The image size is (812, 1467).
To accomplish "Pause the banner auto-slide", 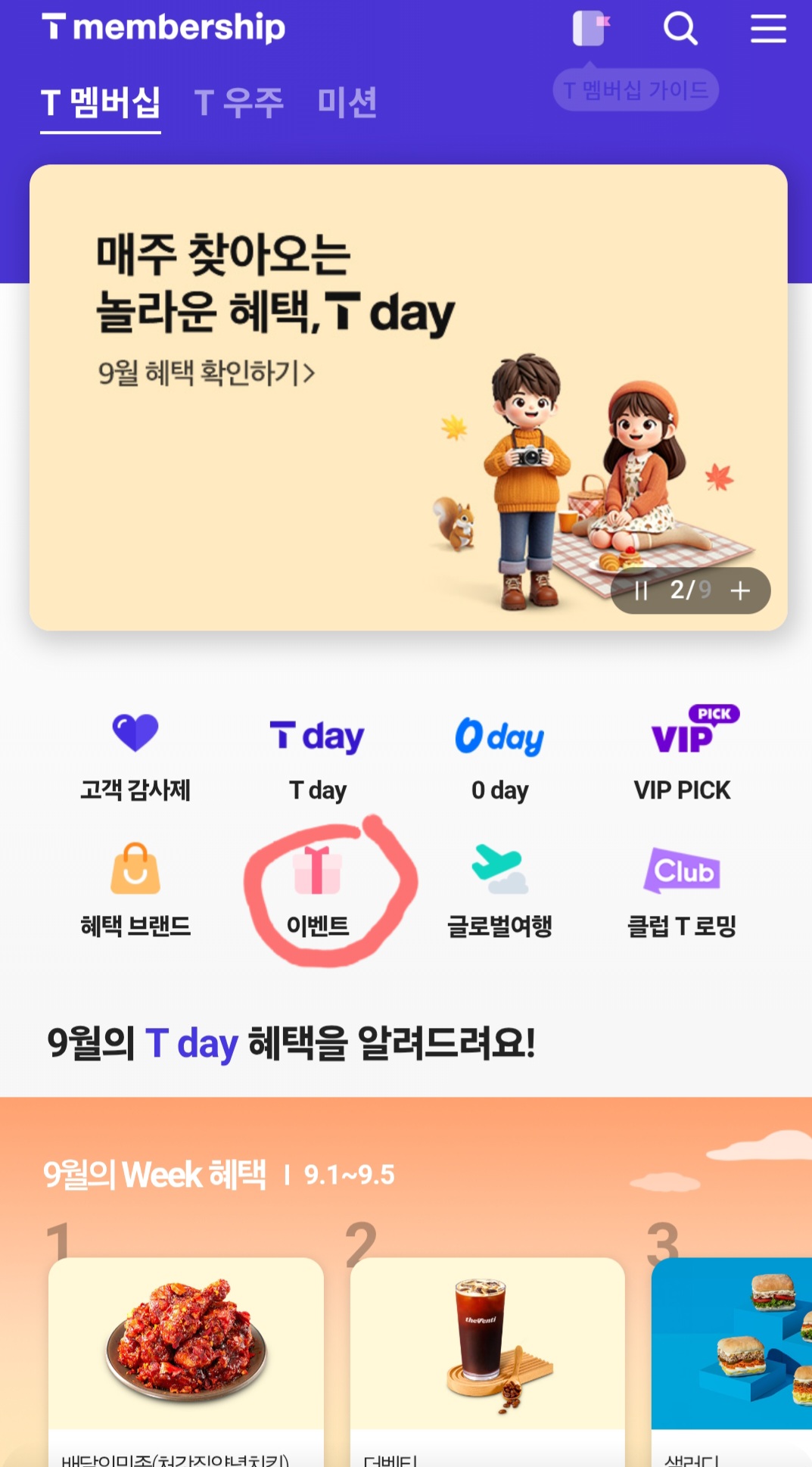I will [x=641, y=590].
